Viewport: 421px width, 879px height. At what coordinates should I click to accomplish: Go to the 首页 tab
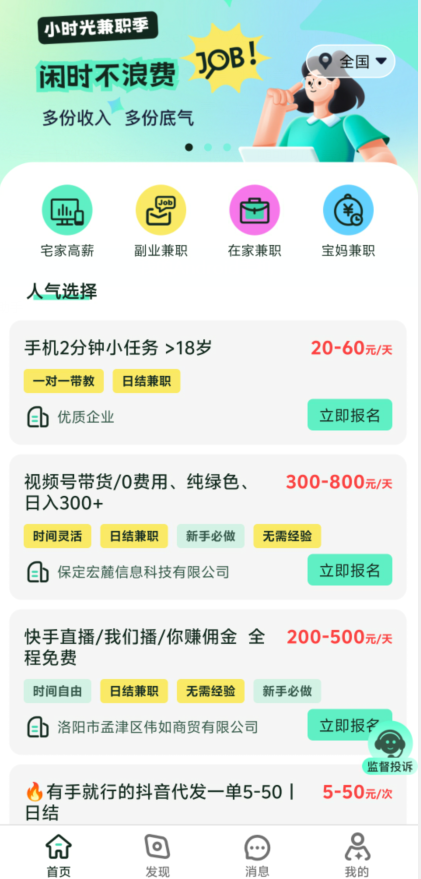pos(58,855)
